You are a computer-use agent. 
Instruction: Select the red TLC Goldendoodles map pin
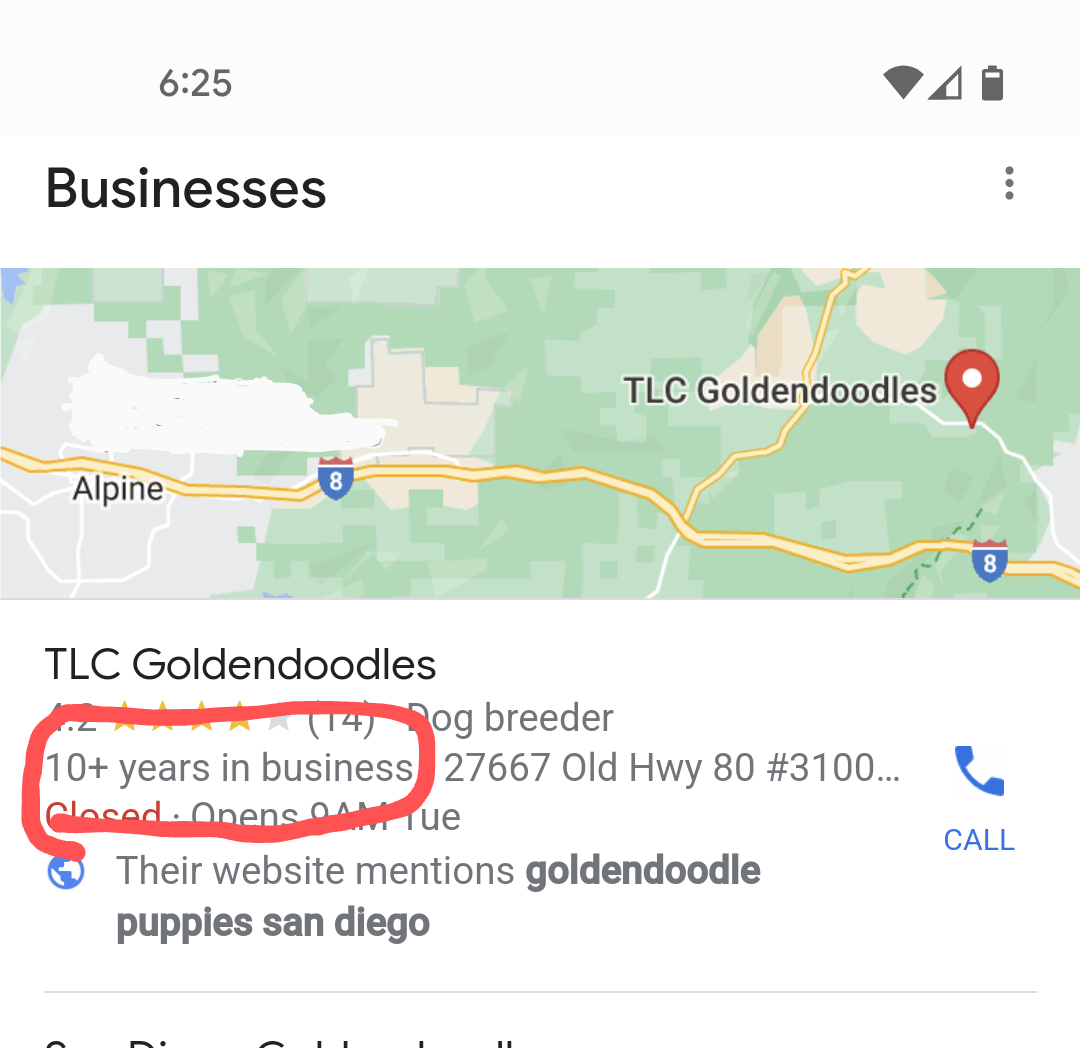[x=972, y=384]
